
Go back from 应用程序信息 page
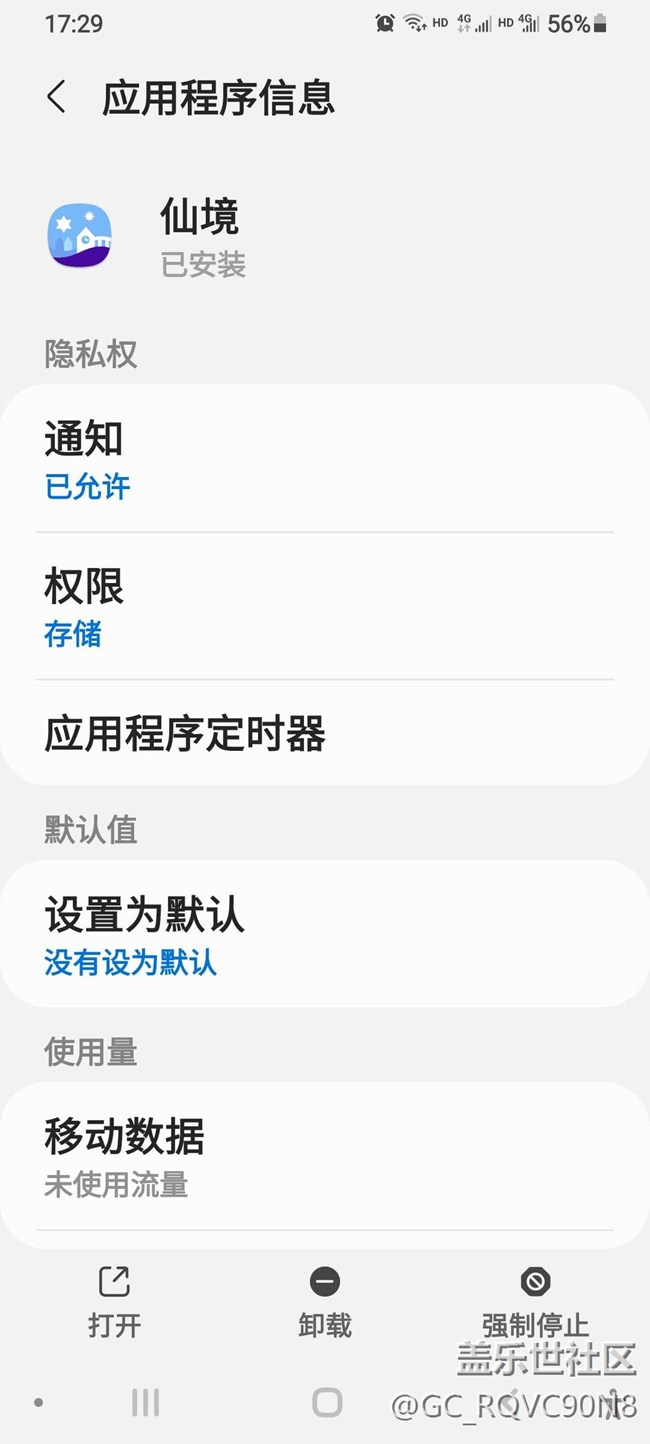pyautogui.click(x=56, y=98)
